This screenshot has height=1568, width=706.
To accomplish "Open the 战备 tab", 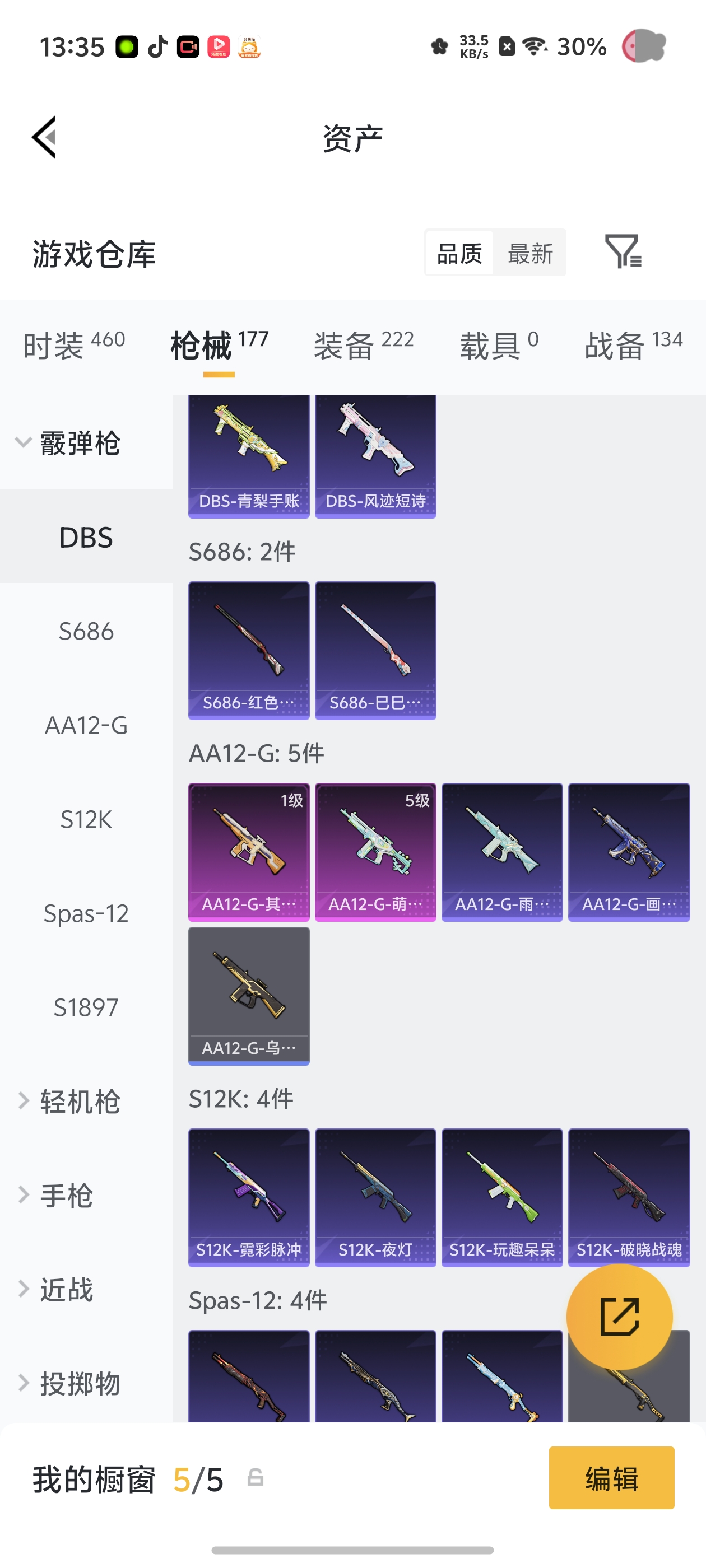I will 634,345.
